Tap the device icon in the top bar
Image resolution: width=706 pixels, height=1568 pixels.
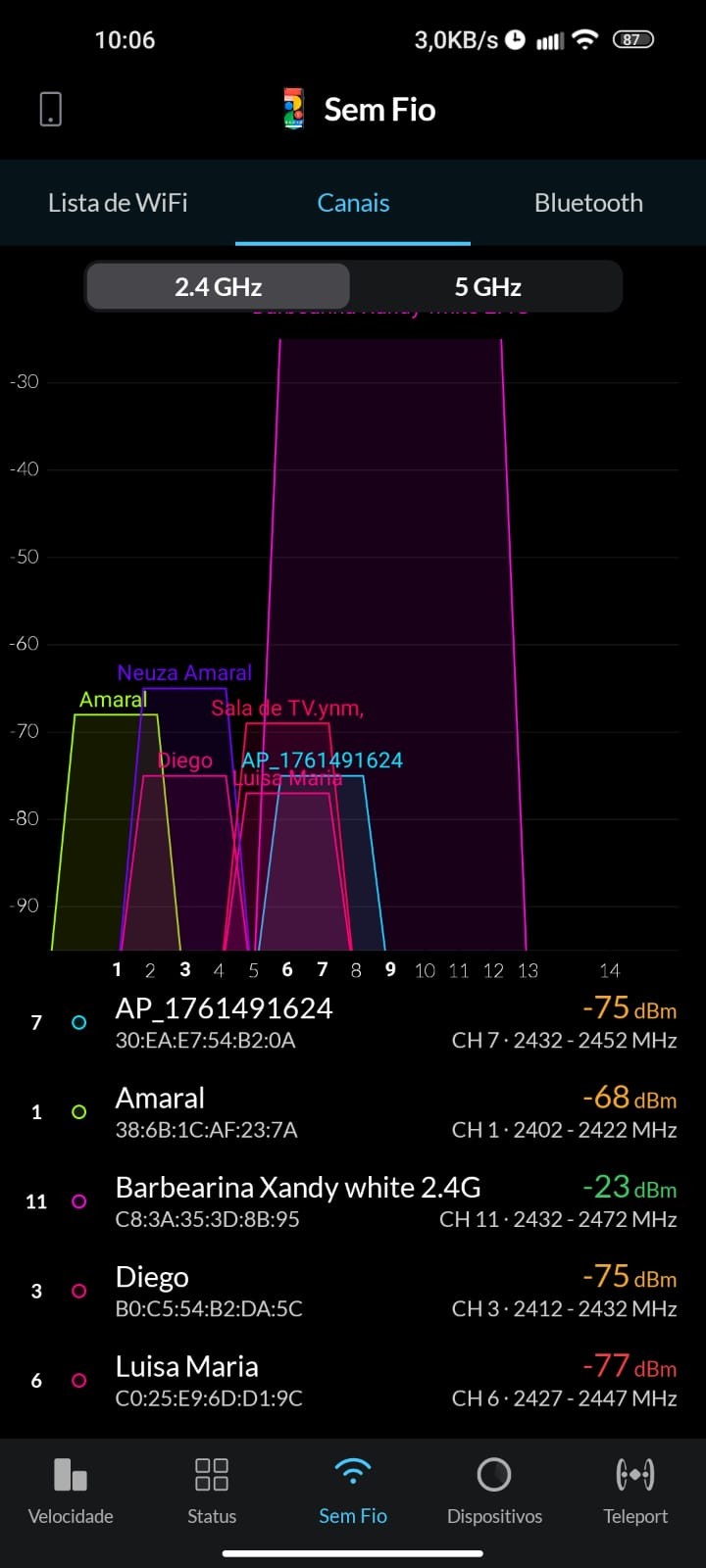(51, 109)
